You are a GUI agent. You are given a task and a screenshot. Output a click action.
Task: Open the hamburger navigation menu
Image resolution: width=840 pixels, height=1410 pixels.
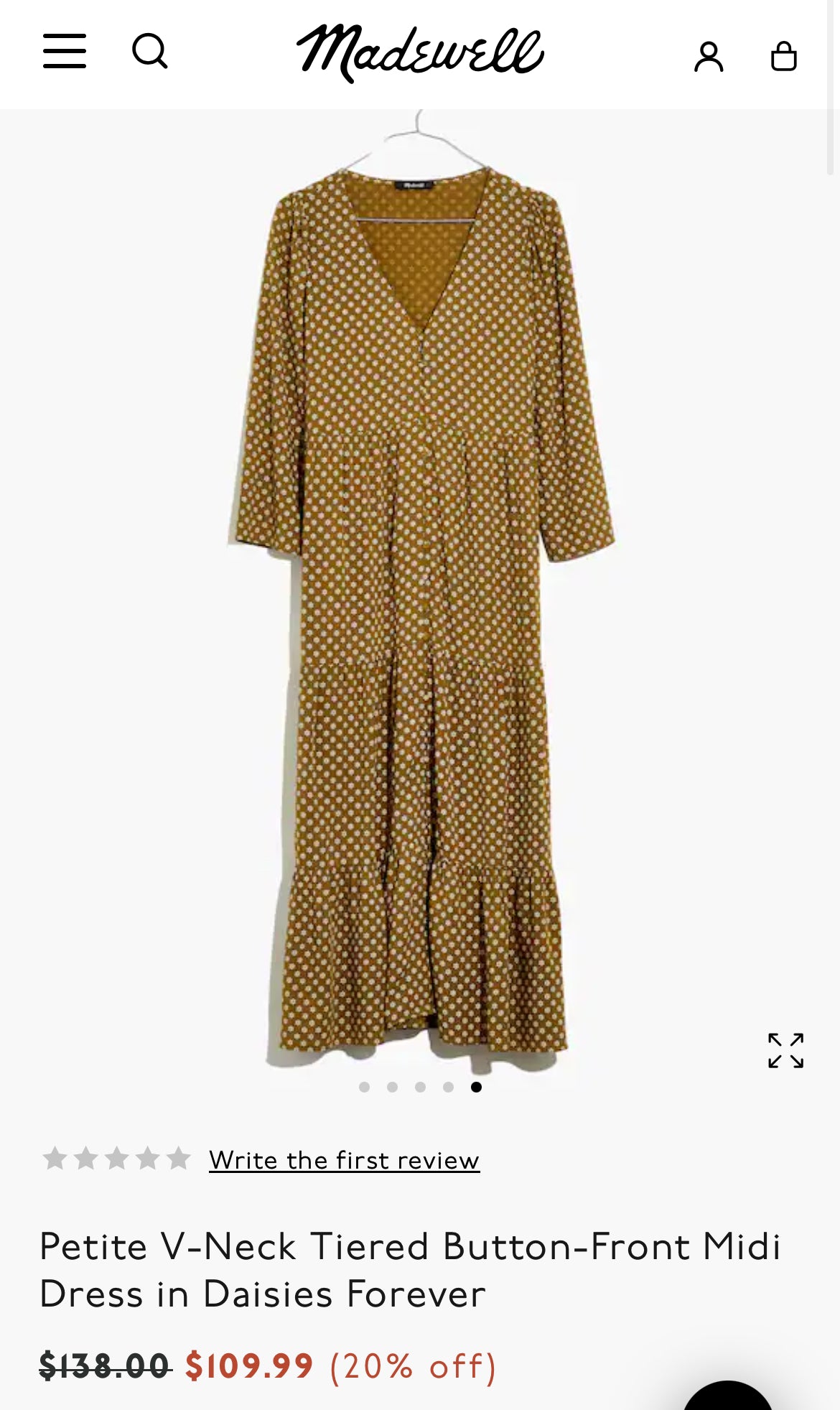[65, 51]
